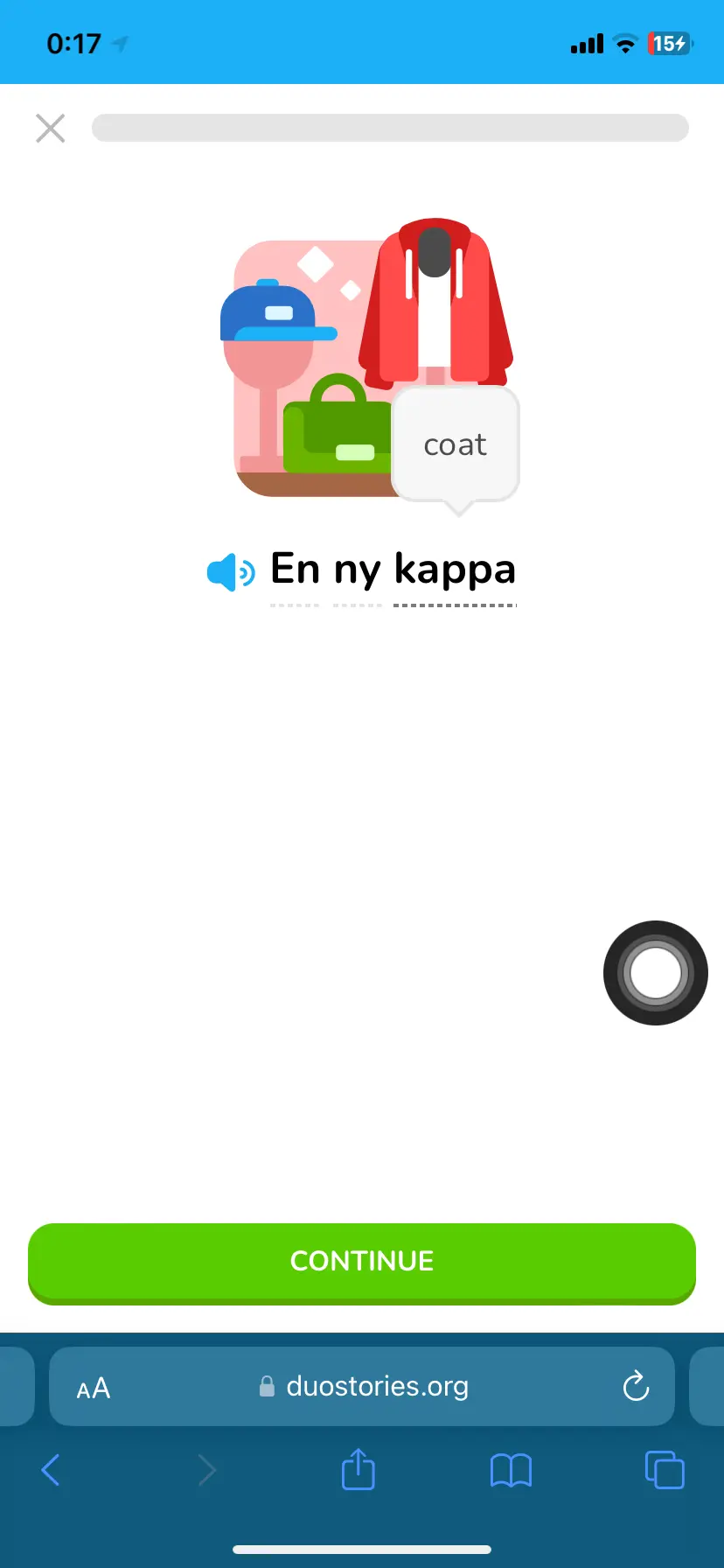724x1568 pixels.
Task: Tap the Wi-Fi indicator in the status bar
Action: coord(625,44)
